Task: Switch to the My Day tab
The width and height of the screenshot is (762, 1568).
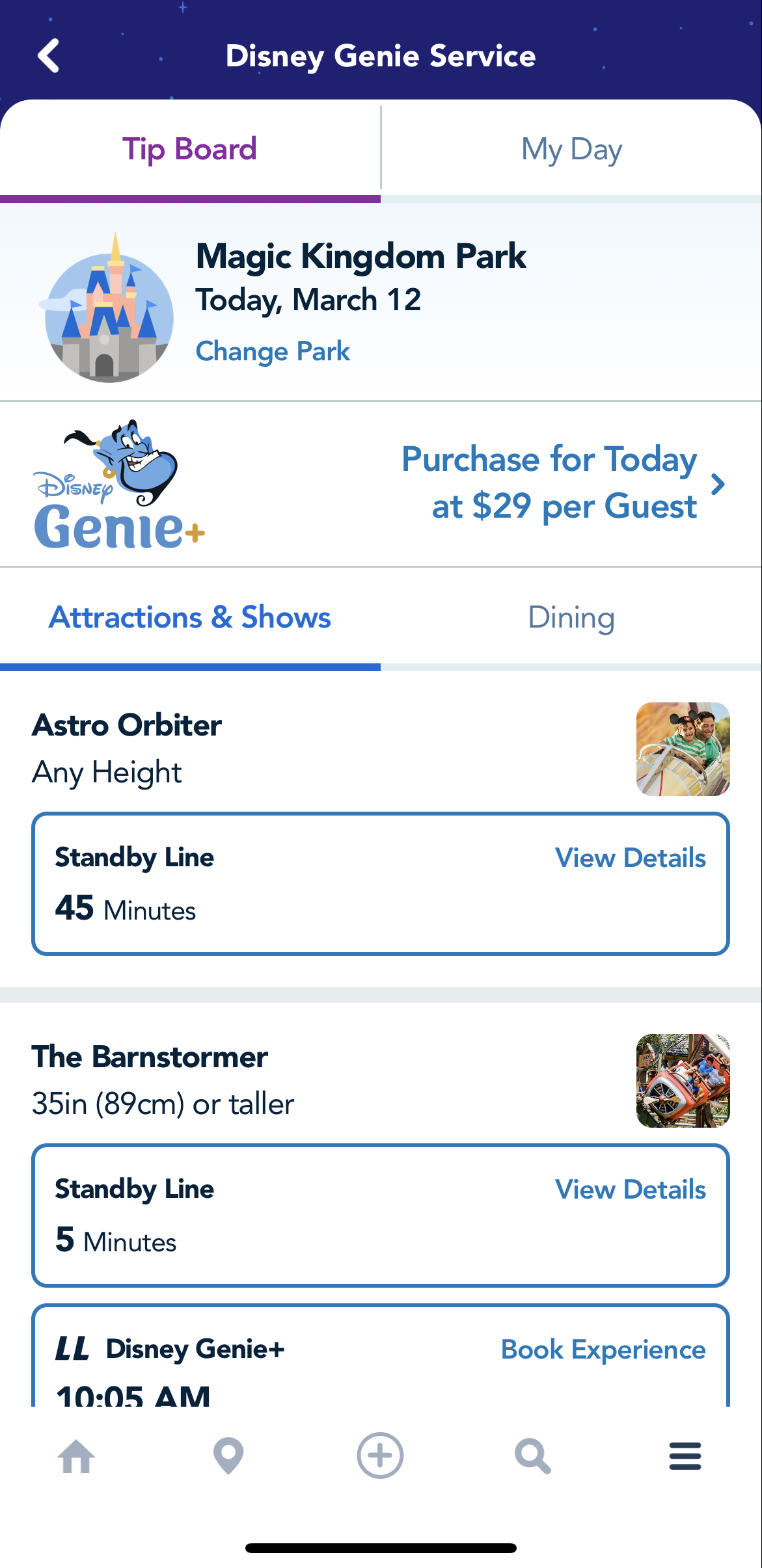Action: tap(571, 150)
